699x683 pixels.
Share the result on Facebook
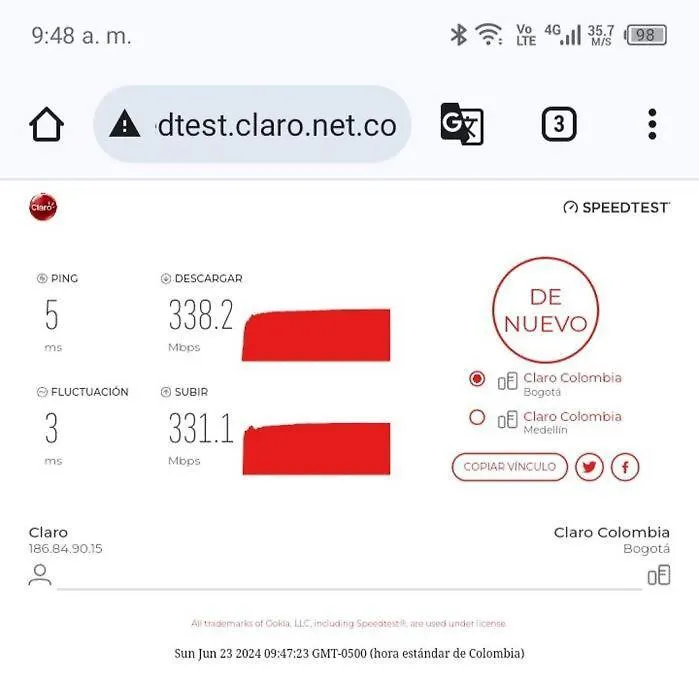(x=625, y=467)
